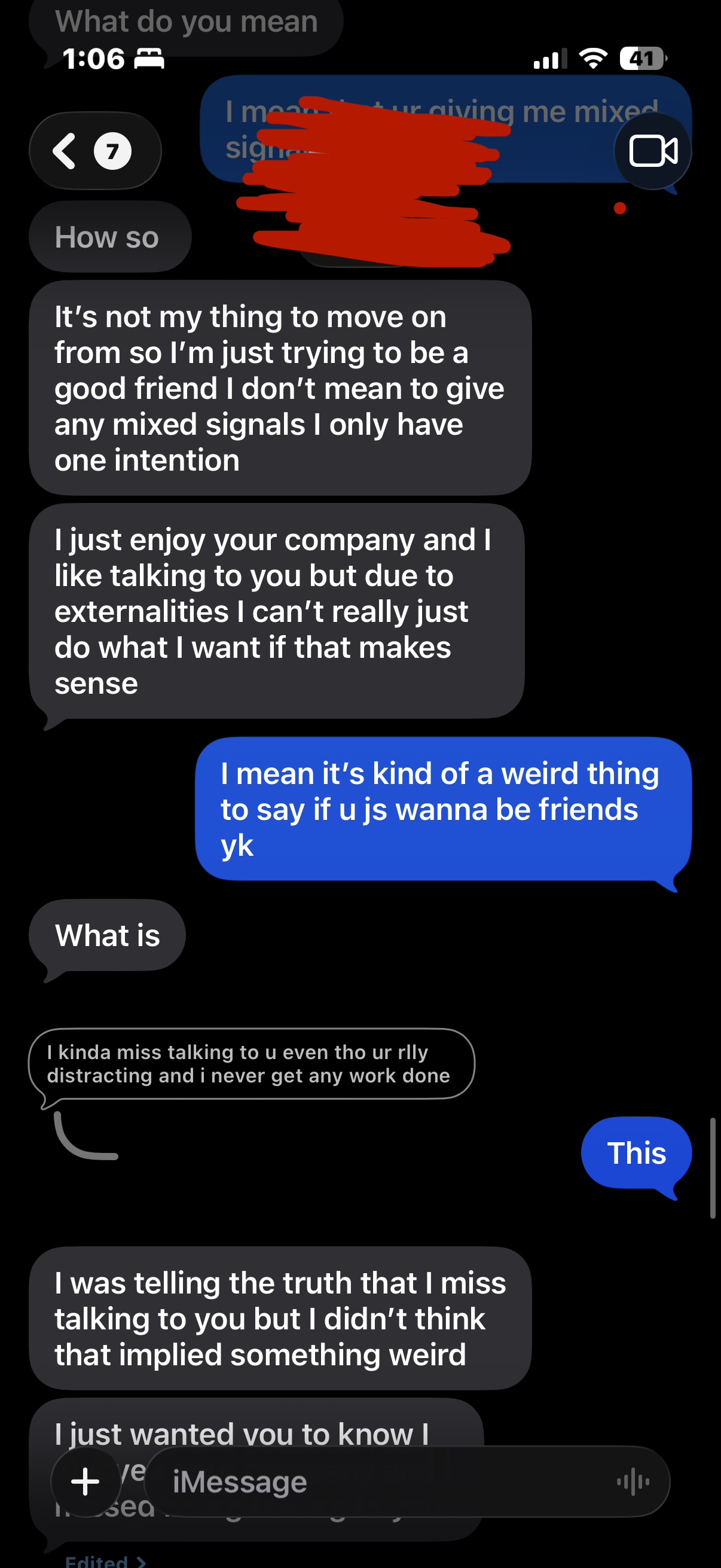Start a FaceTime video call
This screenshot has height=1568, width=721.
pos(652,151)
